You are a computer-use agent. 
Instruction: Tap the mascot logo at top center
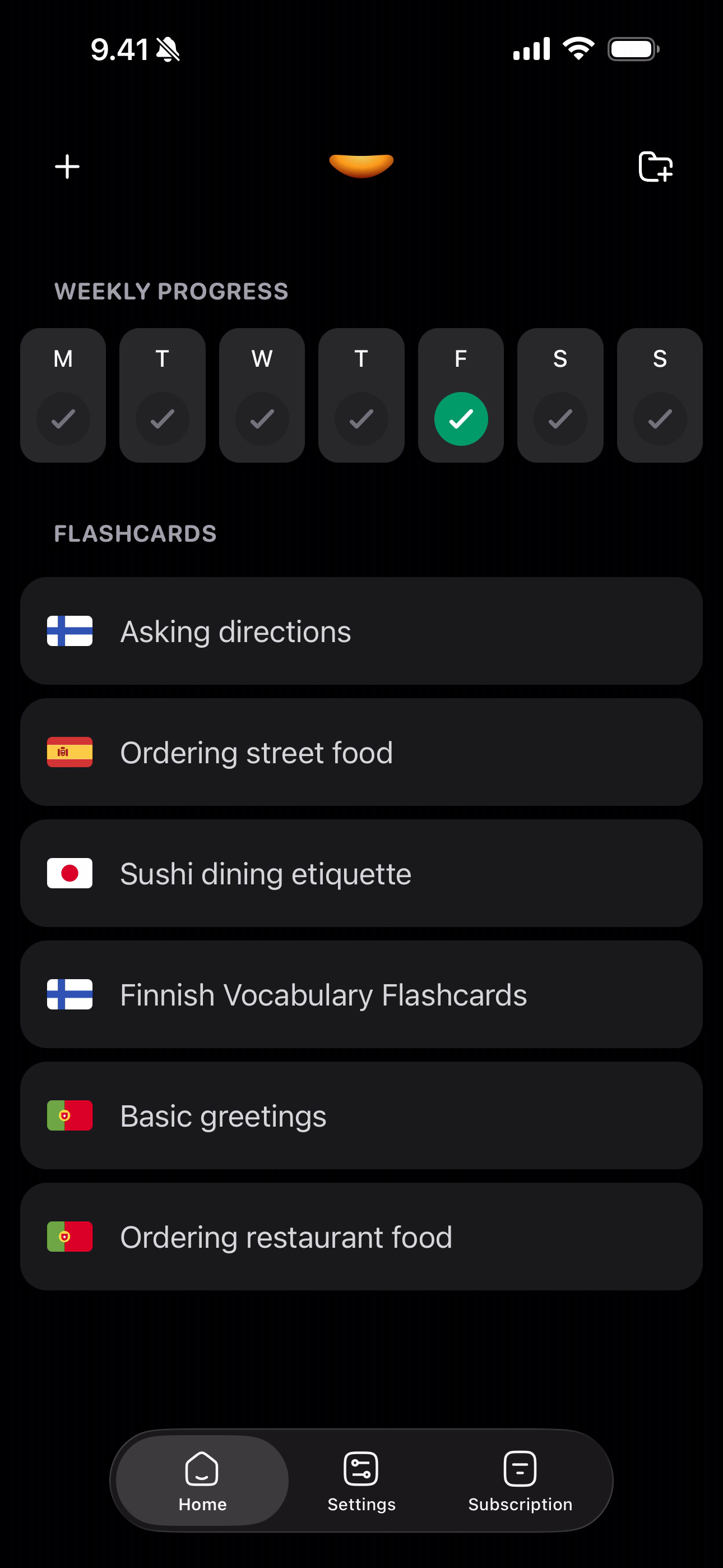[361, 164]
